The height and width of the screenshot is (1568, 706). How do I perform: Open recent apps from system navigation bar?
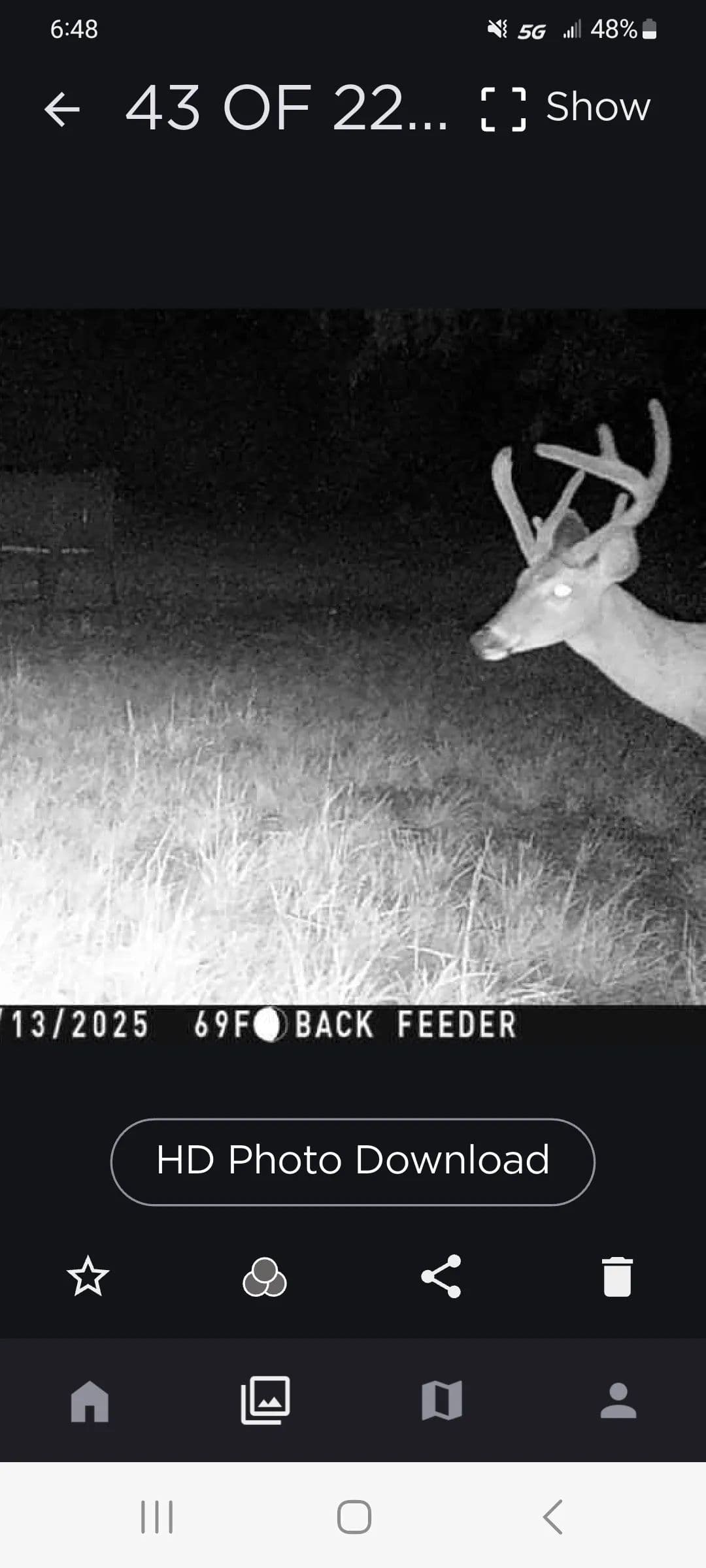click(x=157, y=1516)
